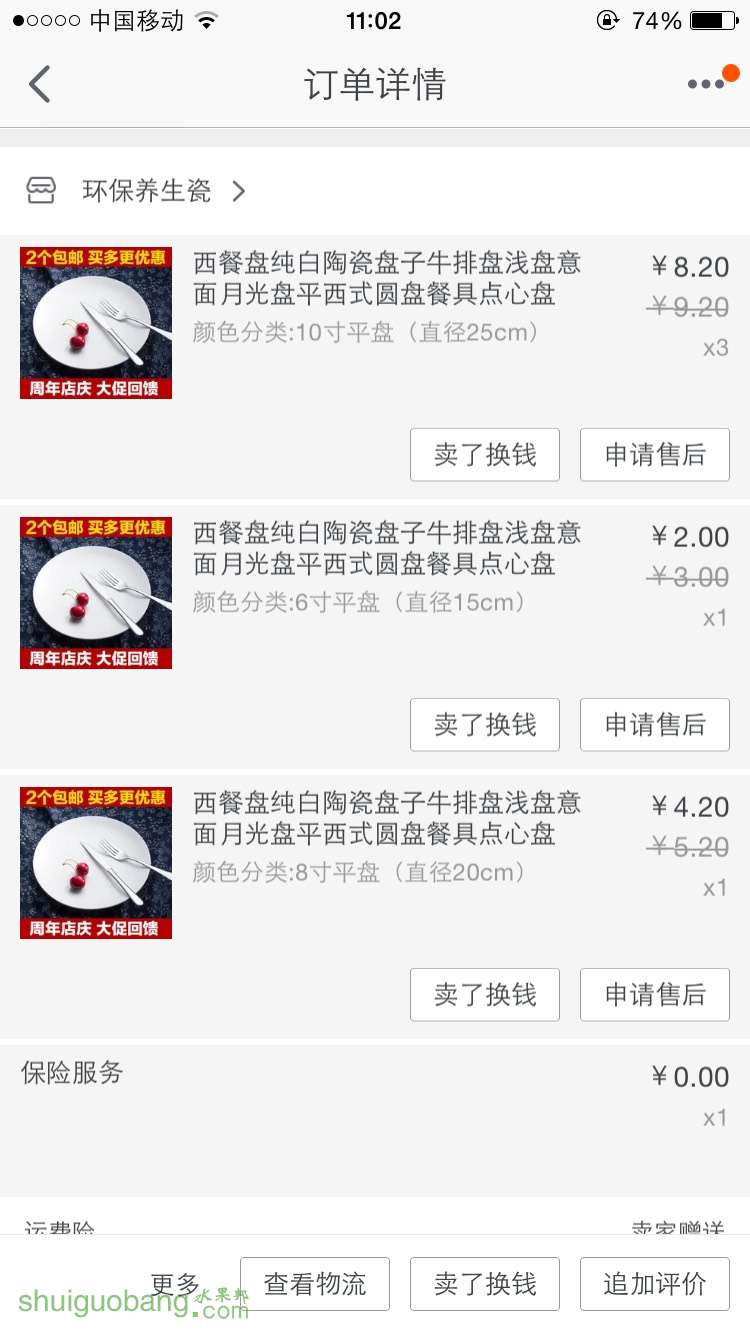Request 申请售后 for the 8寸平盘 item

click(x=655, y=995)
